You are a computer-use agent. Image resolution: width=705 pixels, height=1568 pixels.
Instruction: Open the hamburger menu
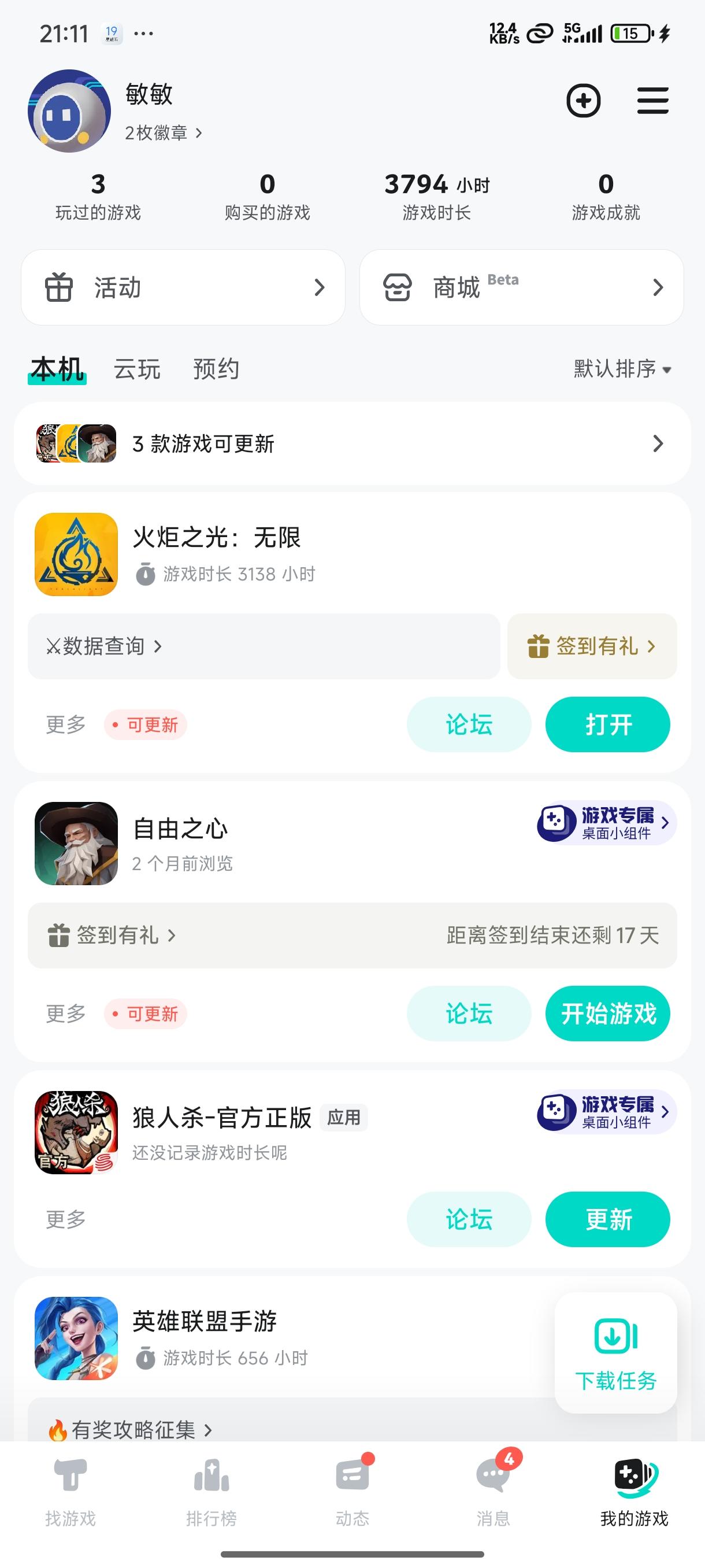point(652,101)
